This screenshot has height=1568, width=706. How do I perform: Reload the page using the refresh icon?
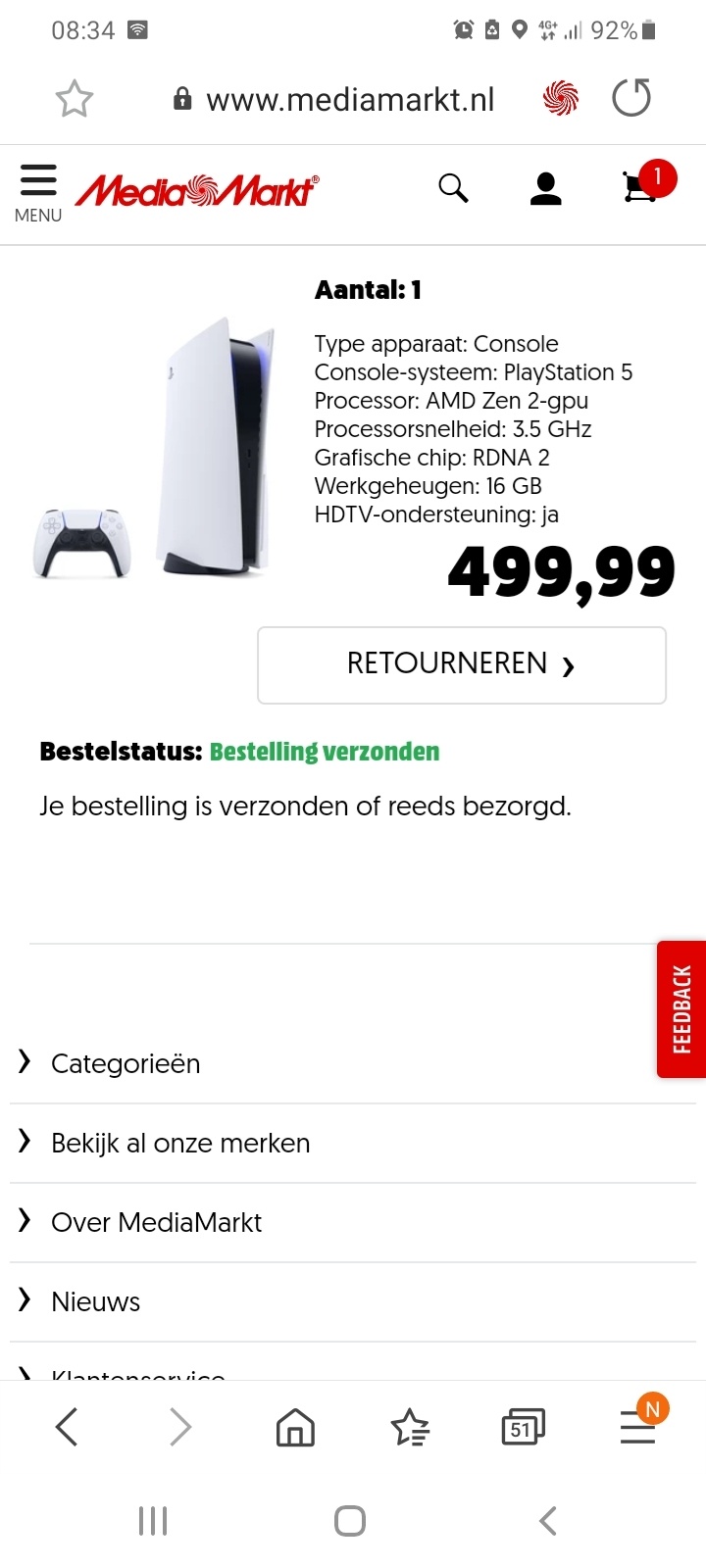(x=631, y=98)
